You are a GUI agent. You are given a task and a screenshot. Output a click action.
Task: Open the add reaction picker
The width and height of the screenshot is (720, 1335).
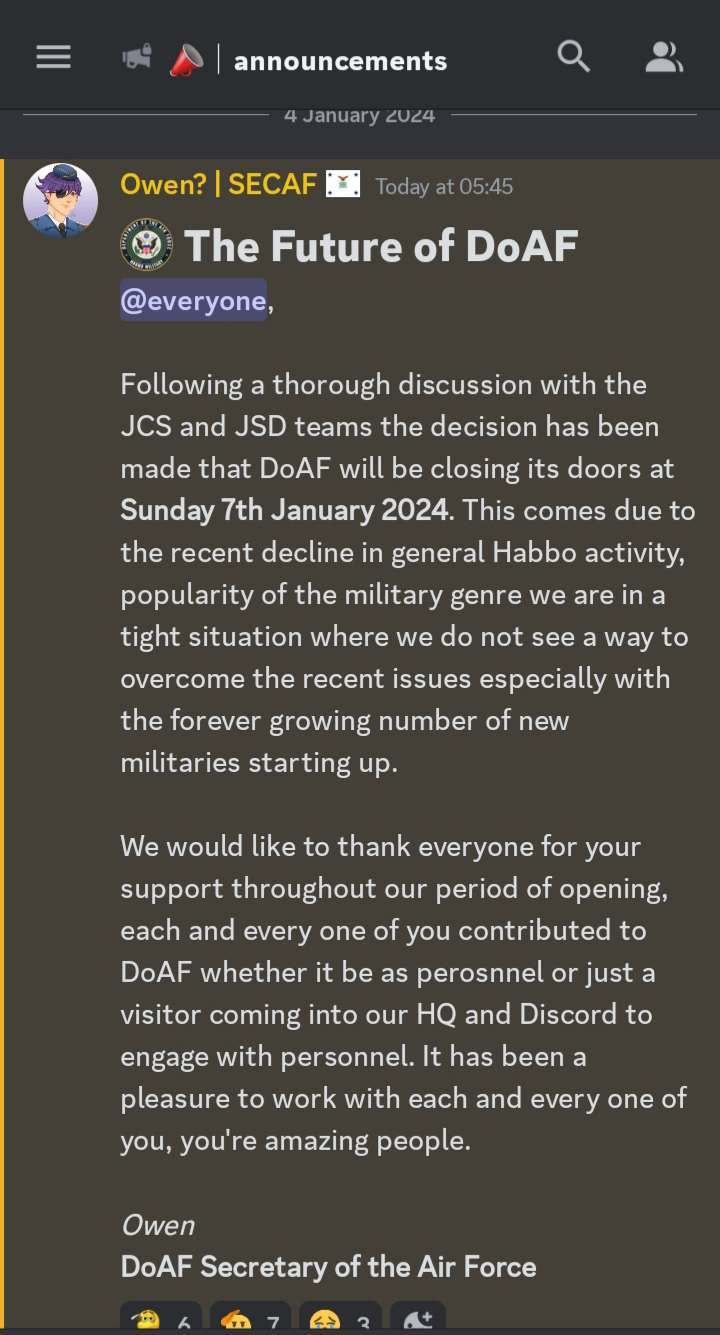(417, 1318)
